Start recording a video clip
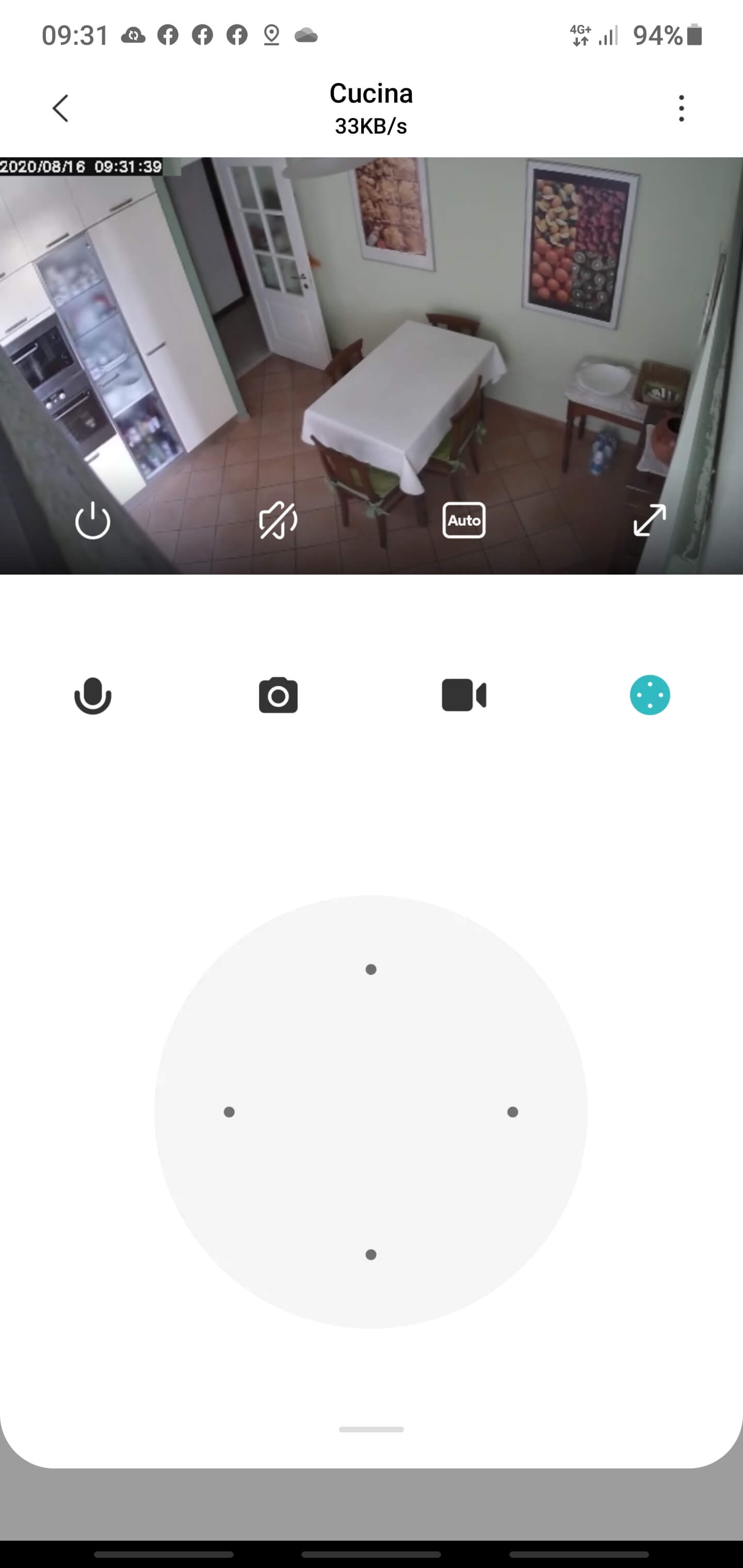The image size is (743, 1568). tap(464, 695)
